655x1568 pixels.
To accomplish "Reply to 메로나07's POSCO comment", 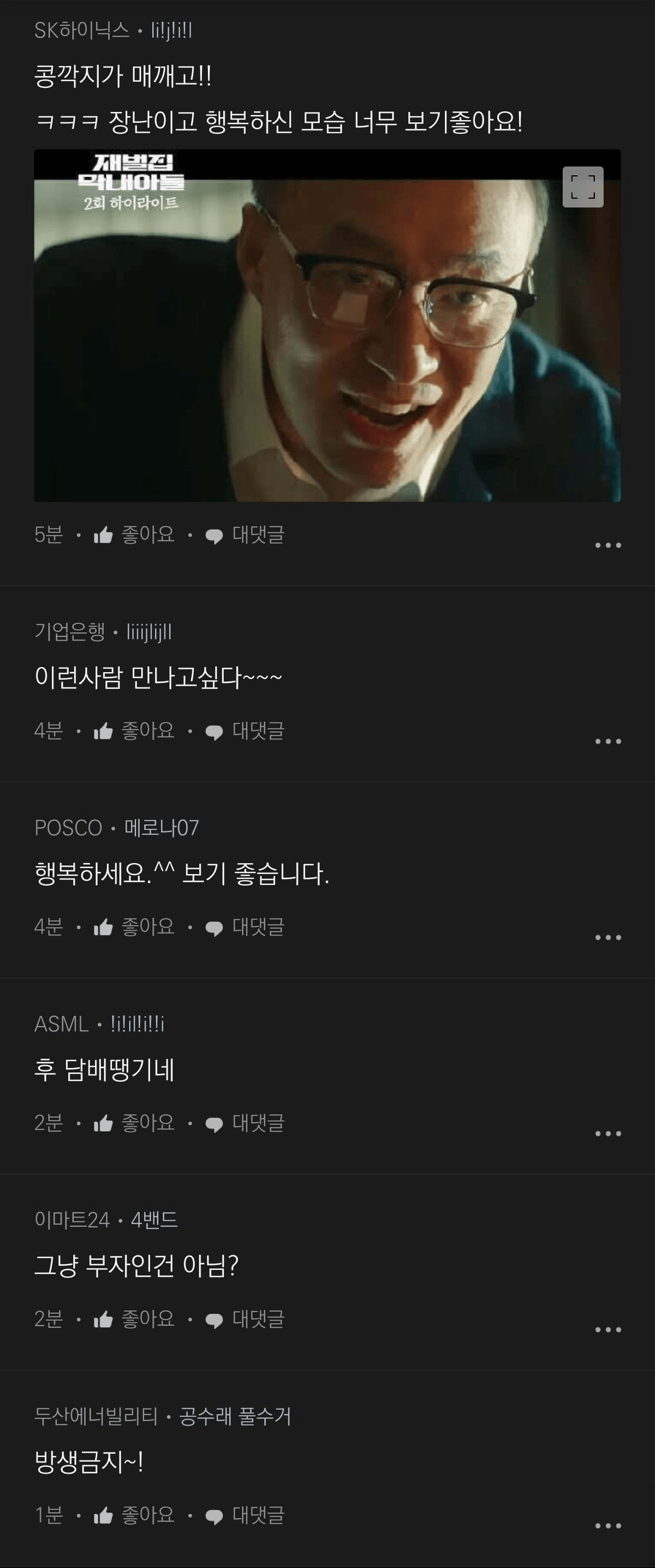I will (245, 927).
